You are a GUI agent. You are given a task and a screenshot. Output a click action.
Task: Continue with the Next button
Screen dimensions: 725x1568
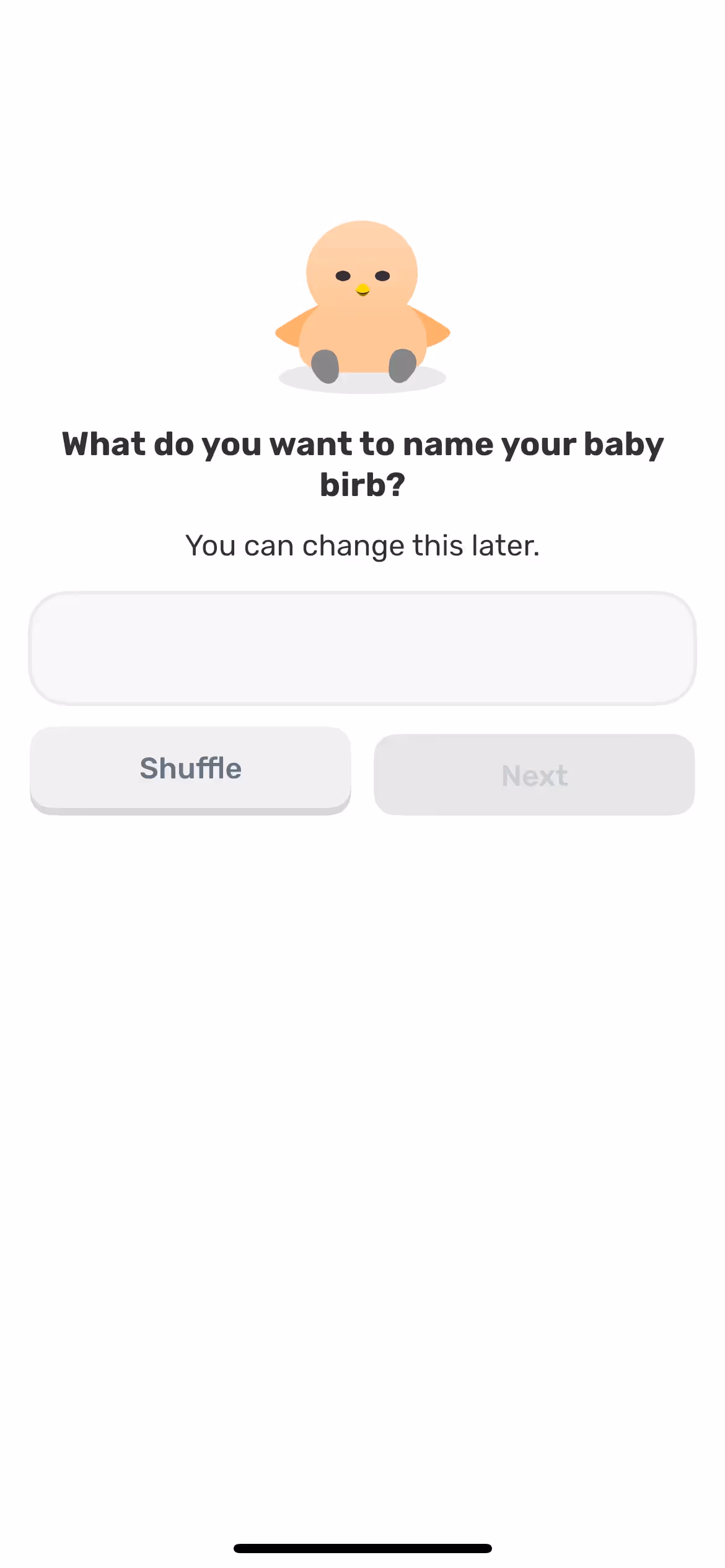534,775
